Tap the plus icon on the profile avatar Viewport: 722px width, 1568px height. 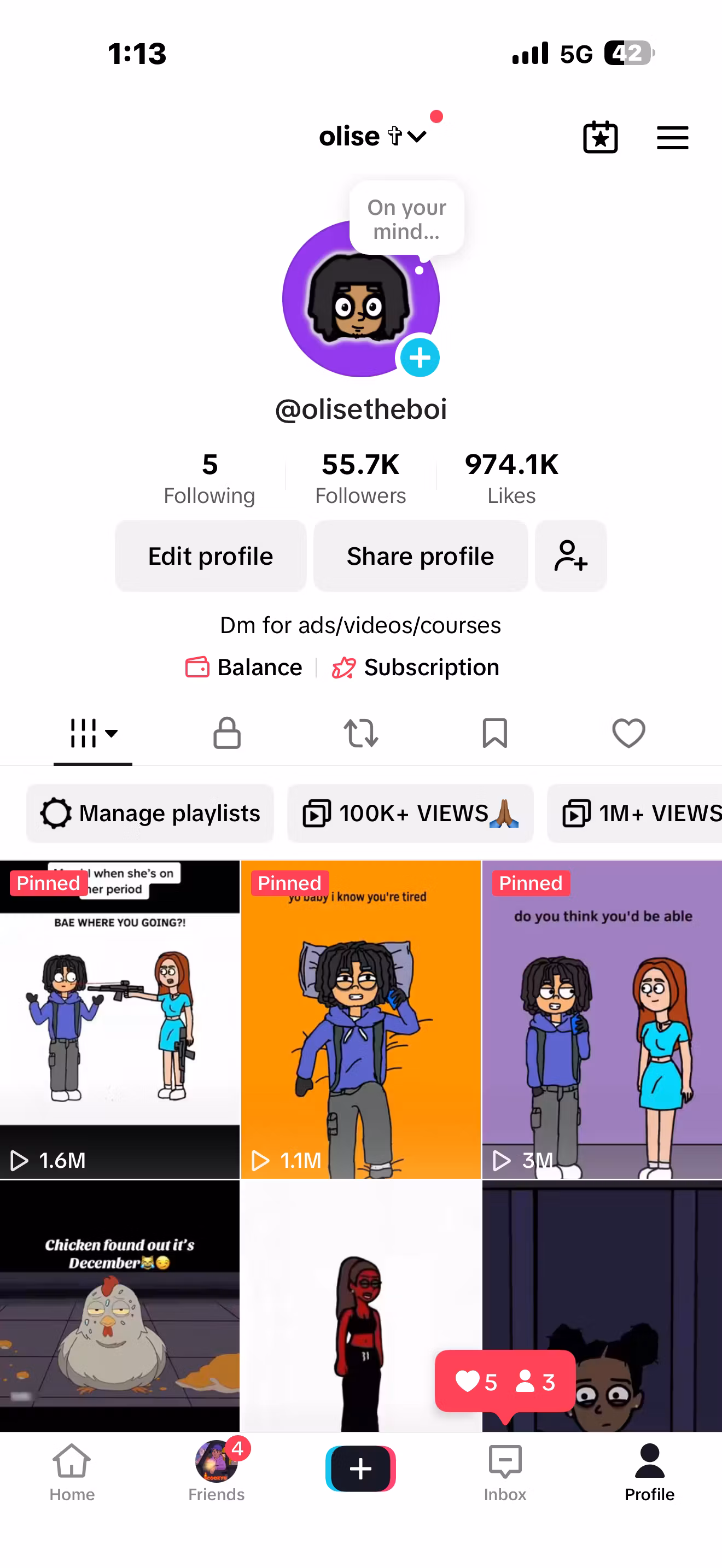coord(420,359)
